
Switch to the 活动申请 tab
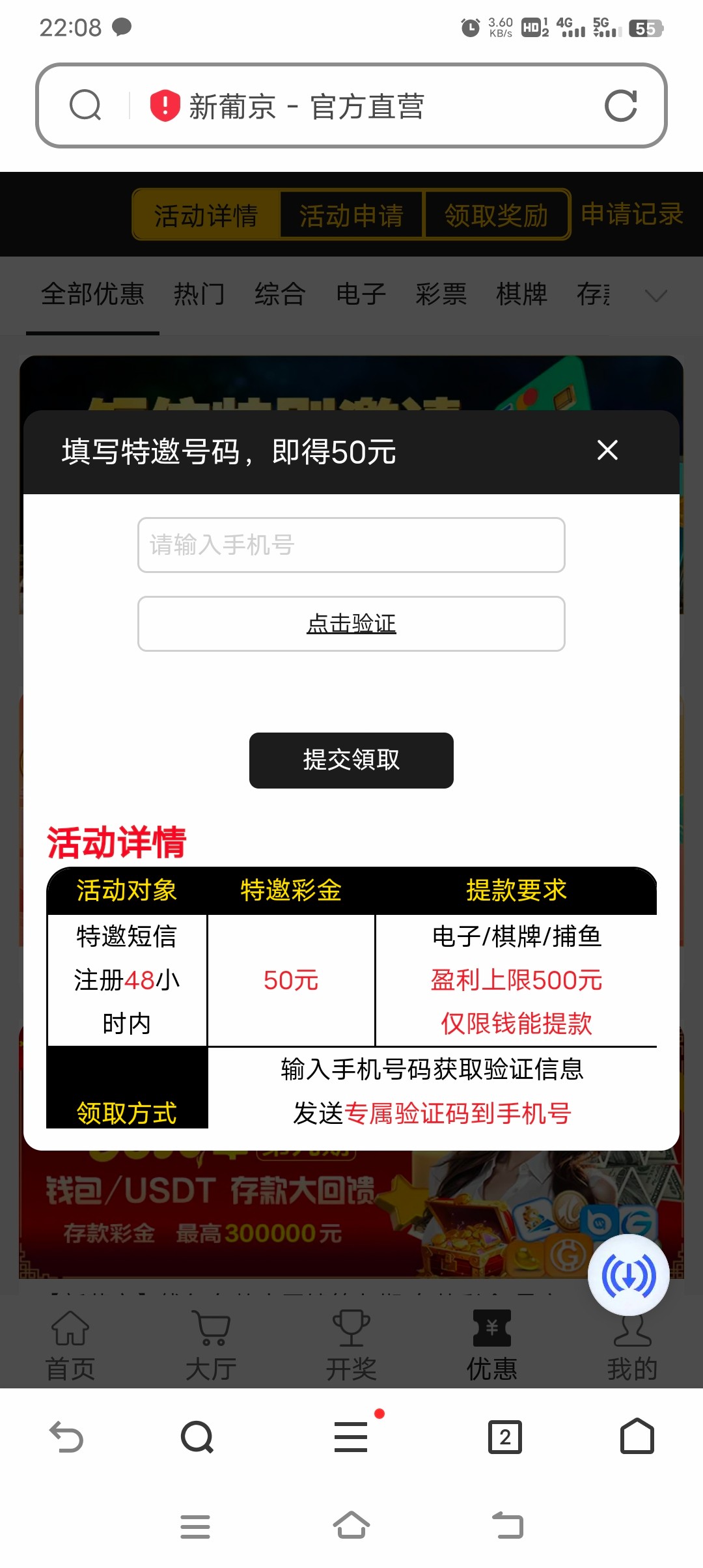(x=351, y=215)
